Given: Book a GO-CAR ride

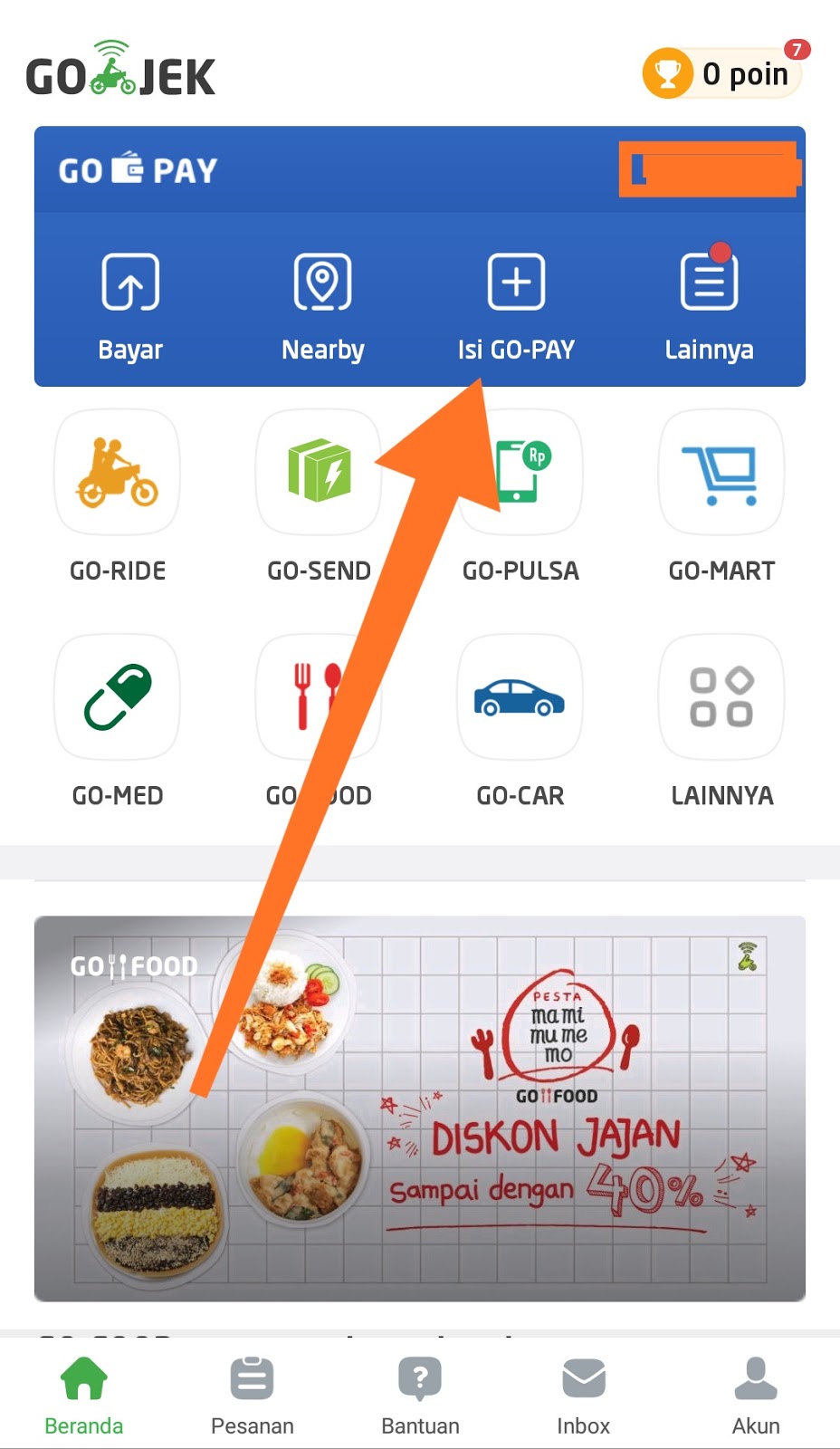Looking at the screenshot, I should click(520, 721).
